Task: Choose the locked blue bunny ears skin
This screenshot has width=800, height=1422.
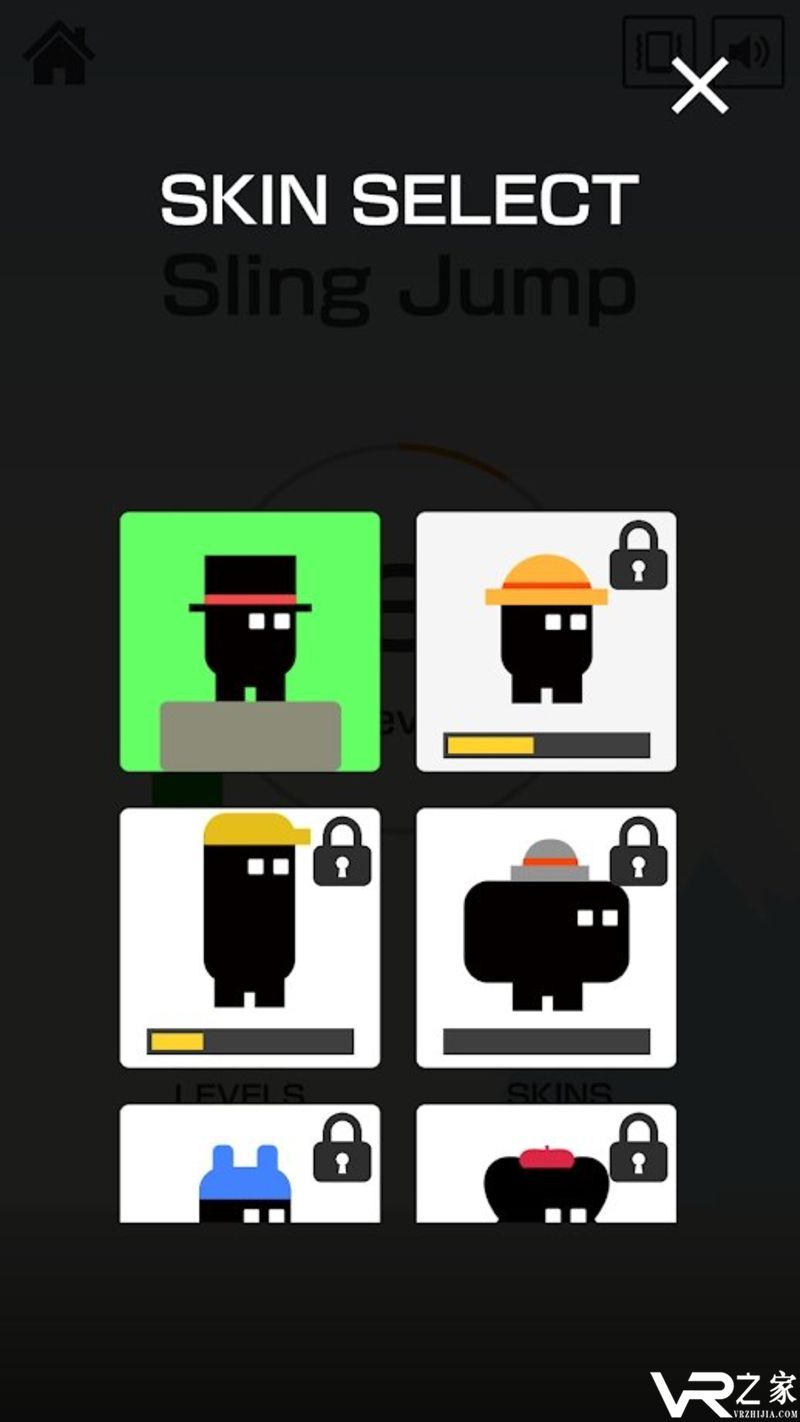Action: point(250,1165)
